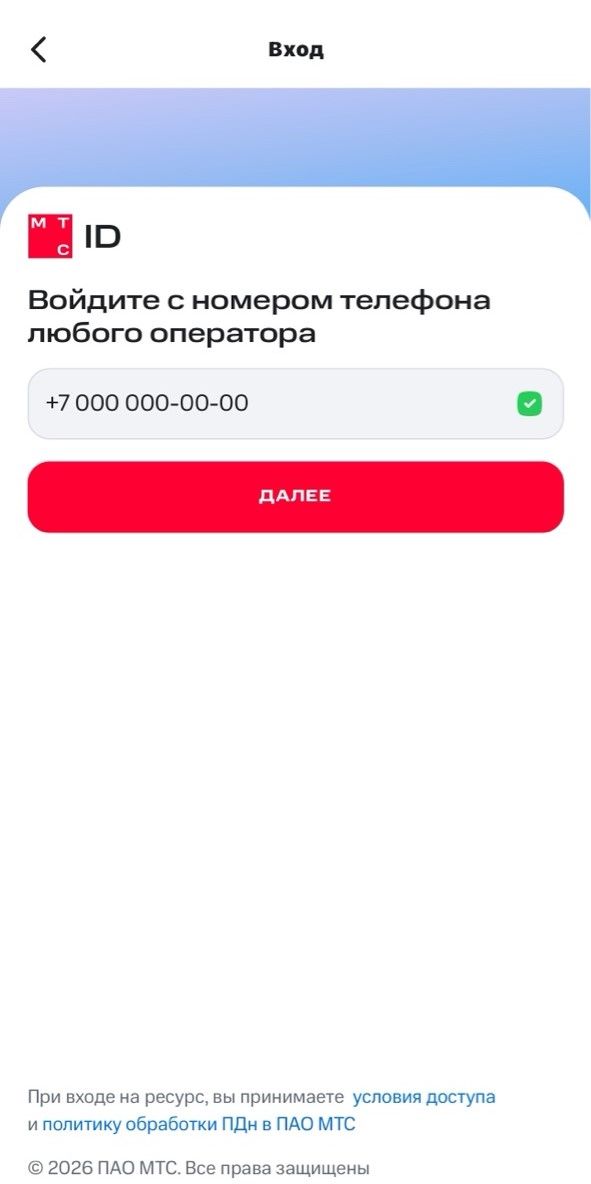Open the условия доступа link

point(423,1096)
